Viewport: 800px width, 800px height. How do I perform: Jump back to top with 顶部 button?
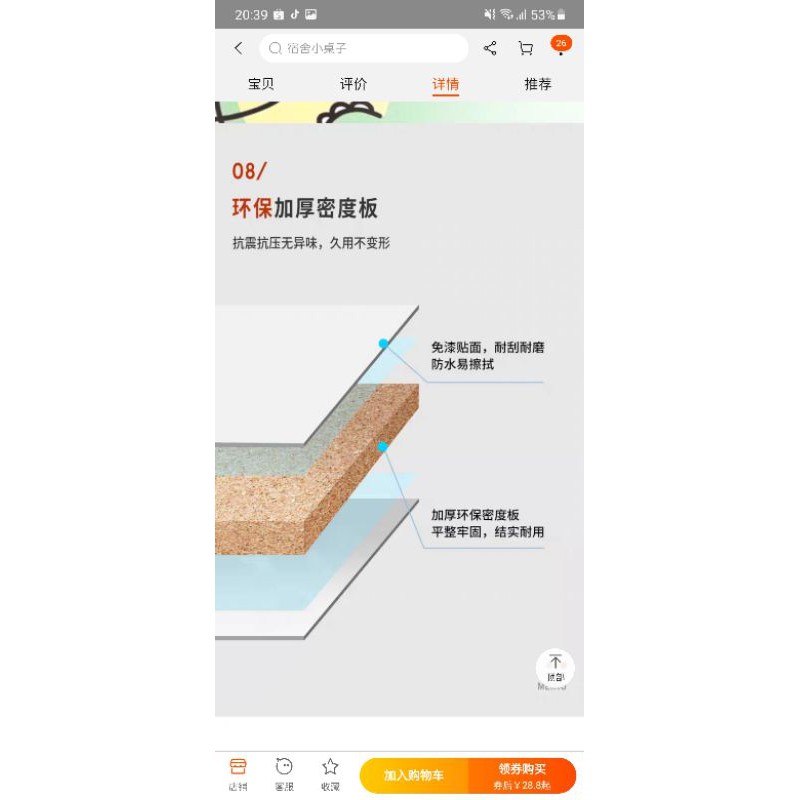click(x=555, y=668)
